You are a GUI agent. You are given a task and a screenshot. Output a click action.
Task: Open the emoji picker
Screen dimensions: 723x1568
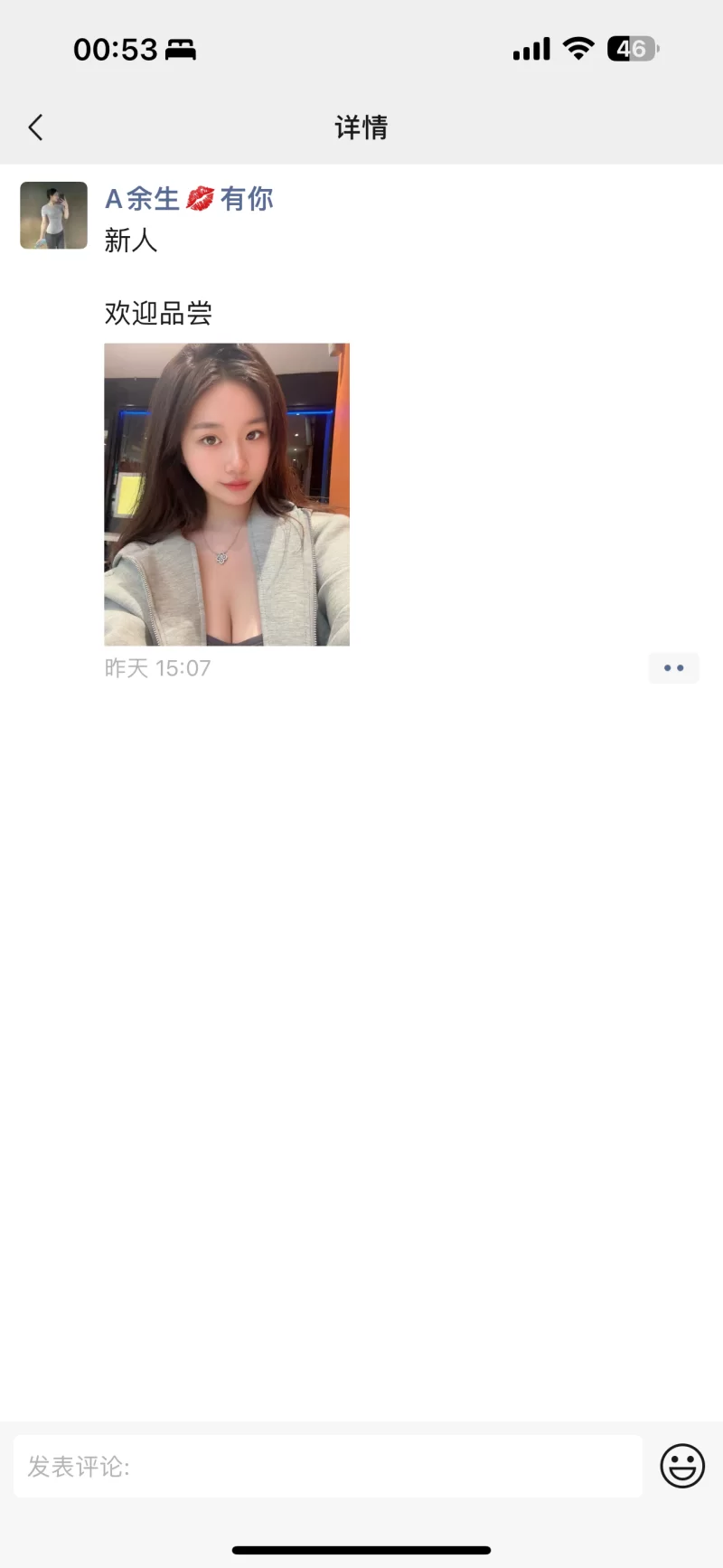pos(682,1466)
